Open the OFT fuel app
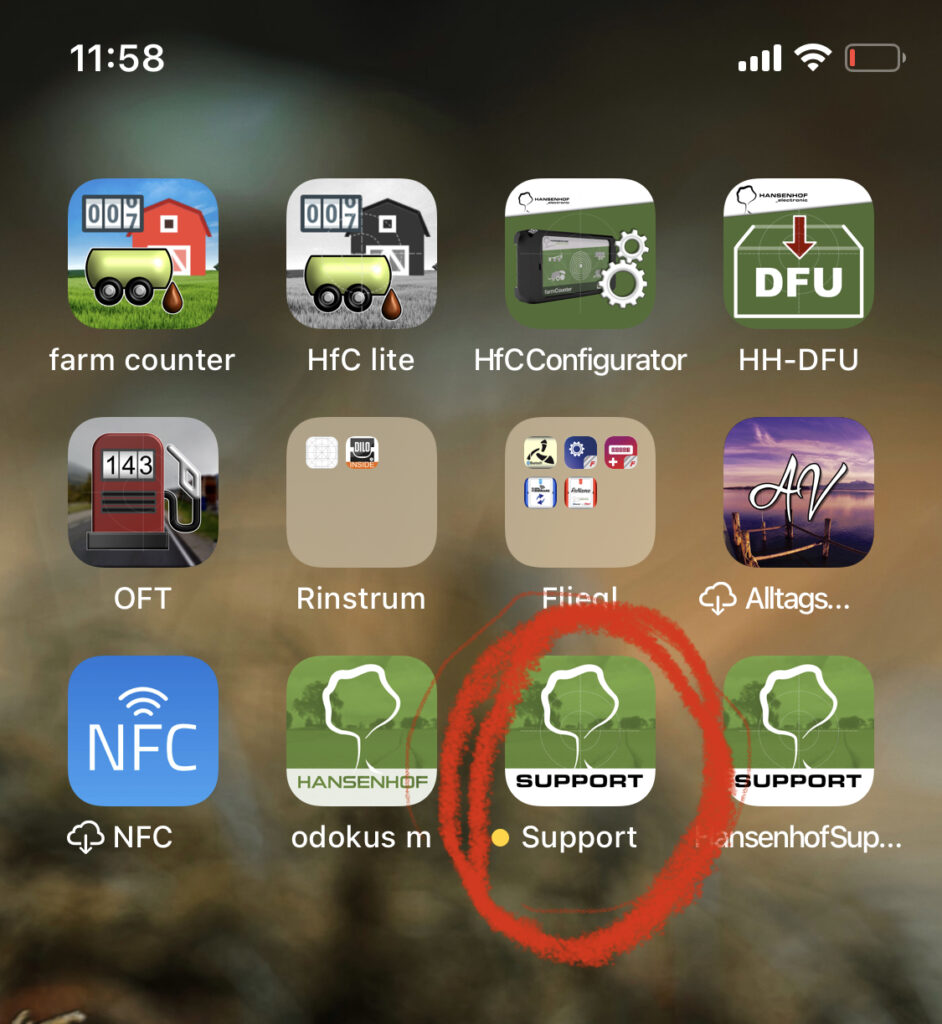The image size is (942, 1024). [x=143, y=492]
